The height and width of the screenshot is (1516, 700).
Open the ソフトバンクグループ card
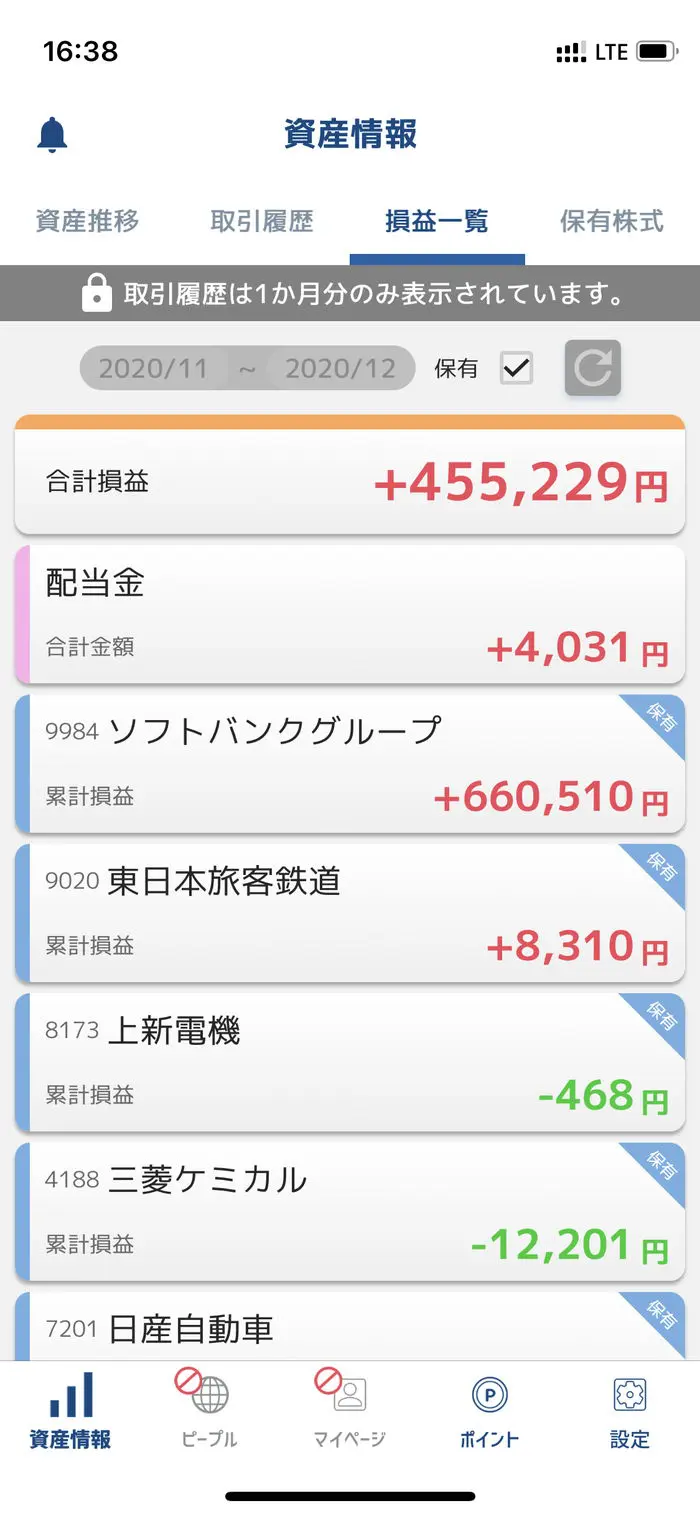click(x=350, y=764)
